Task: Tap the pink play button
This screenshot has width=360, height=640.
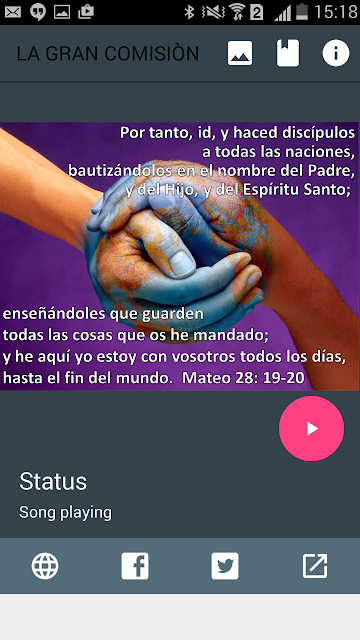Action: pos(311,429)
